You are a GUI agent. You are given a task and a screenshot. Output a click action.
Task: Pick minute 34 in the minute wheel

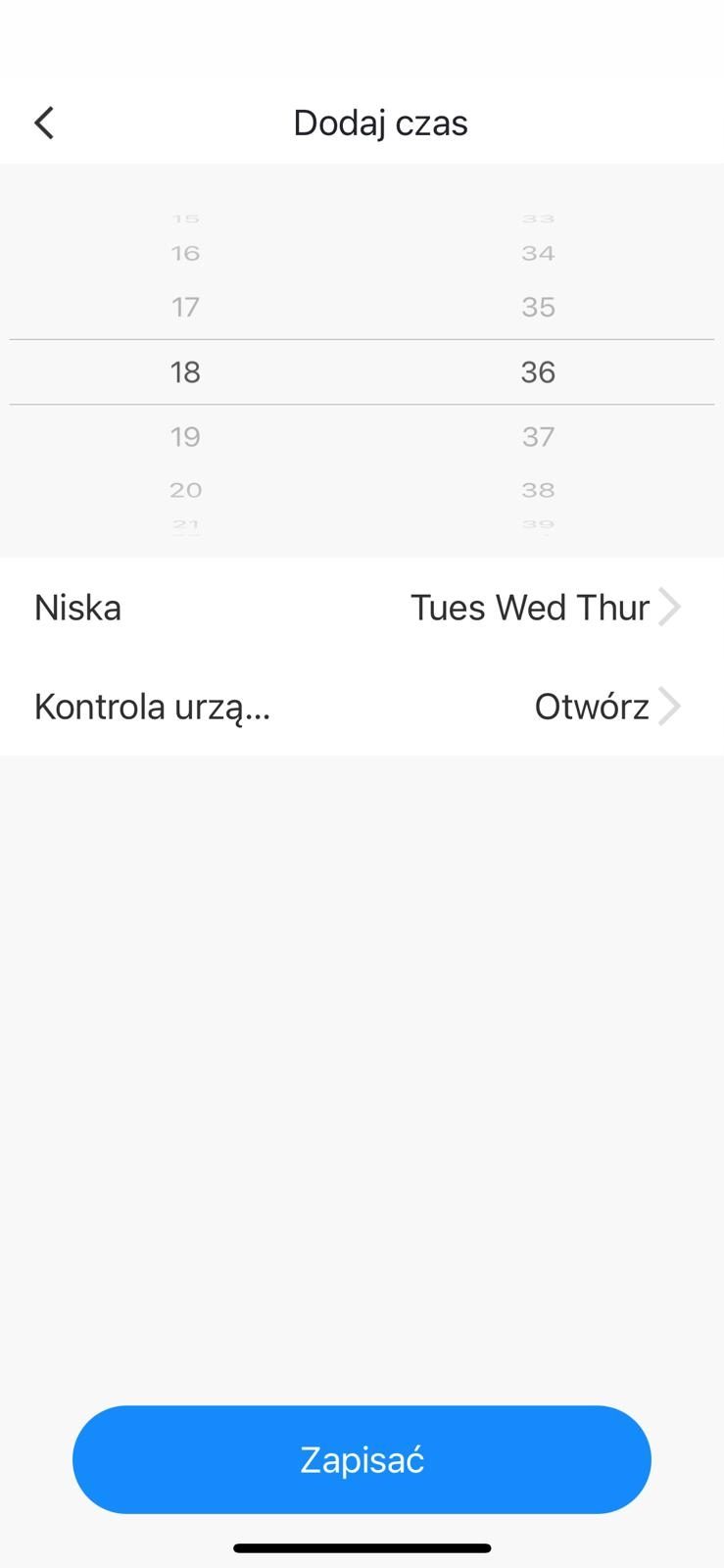tap(538, 254)
